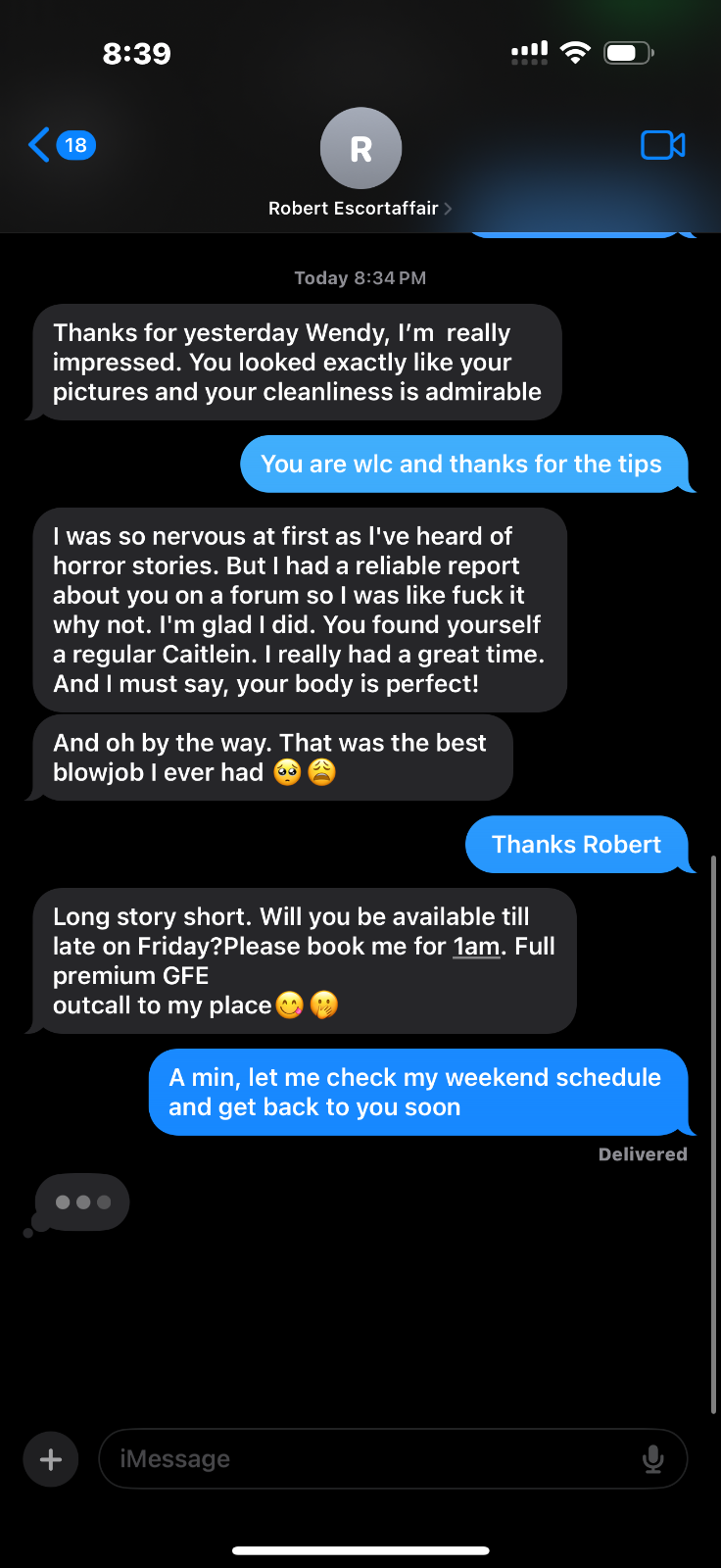The height and width of the screenshot is (1568, 721).
Task: Tap the underlined 1am time link
Action: click(476, 947)
